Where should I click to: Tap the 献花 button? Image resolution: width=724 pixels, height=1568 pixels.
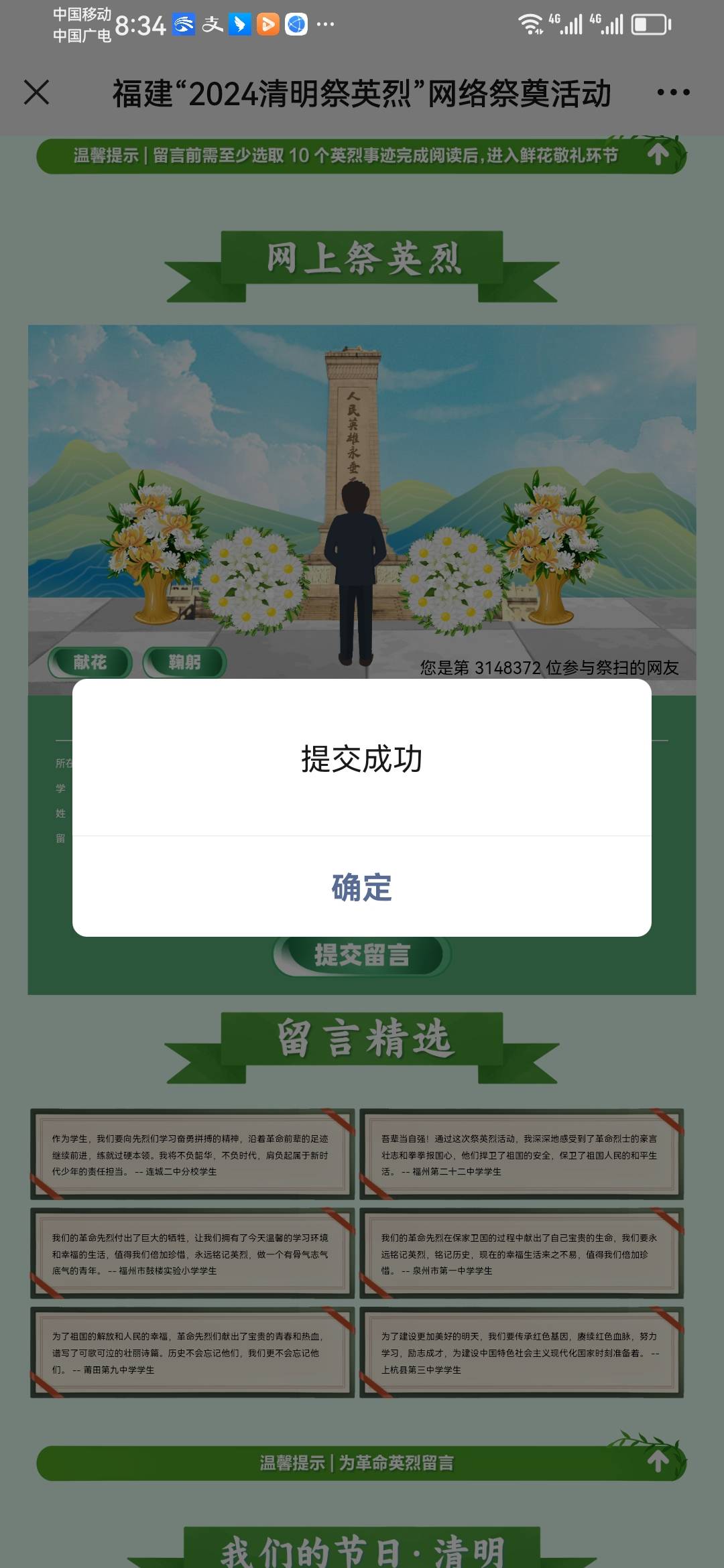[90, 662]
